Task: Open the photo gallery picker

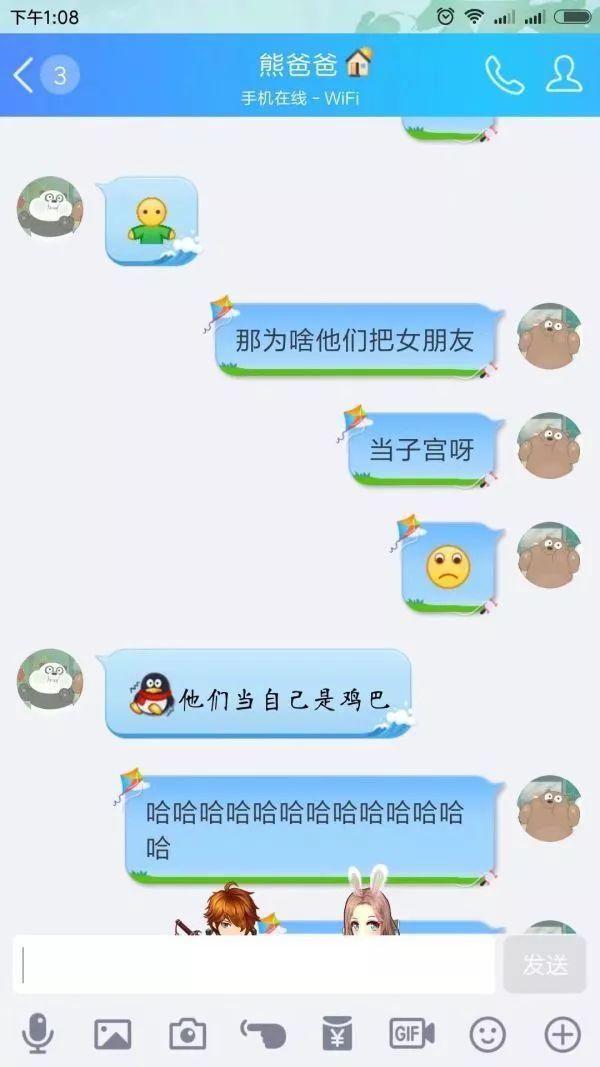Action: coord(112,1034)
